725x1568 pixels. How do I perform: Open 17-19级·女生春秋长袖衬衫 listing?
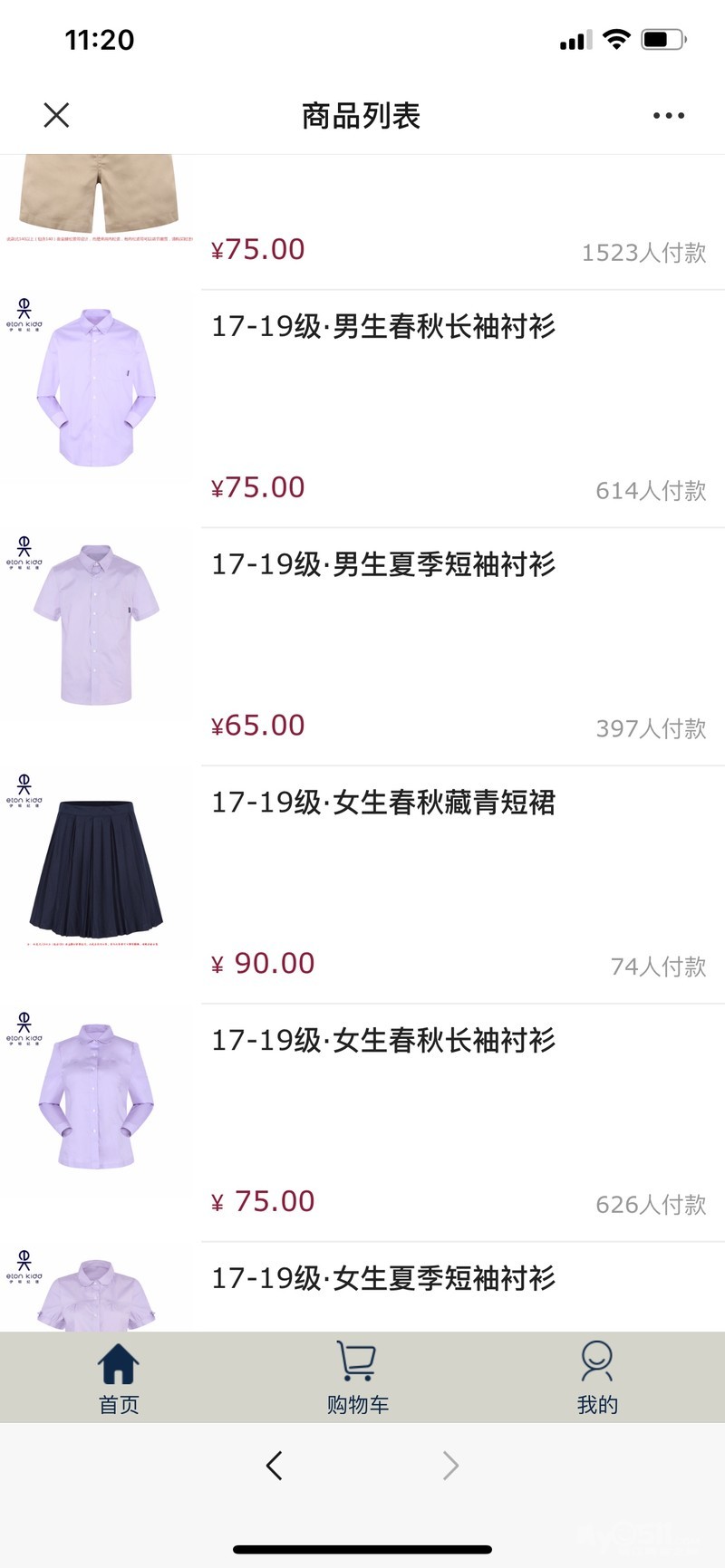[383, 1041]
